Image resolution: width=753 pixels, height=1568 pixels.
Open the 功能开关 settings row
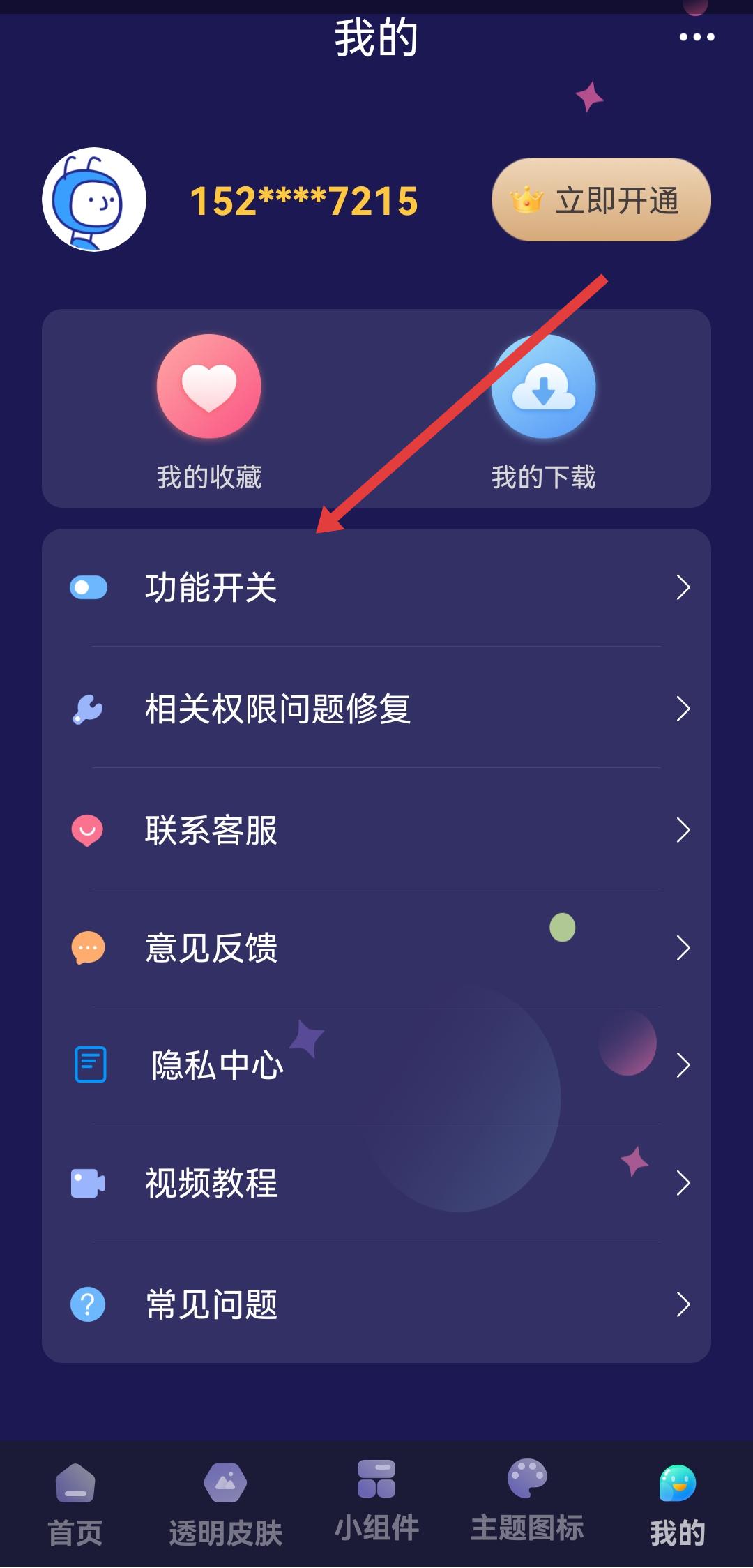(x=376, y=587)
